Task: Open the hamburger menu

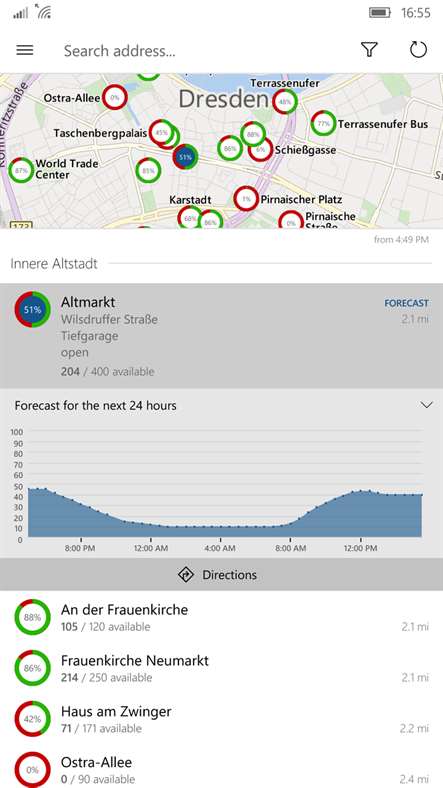Action: tap(25, 50)
